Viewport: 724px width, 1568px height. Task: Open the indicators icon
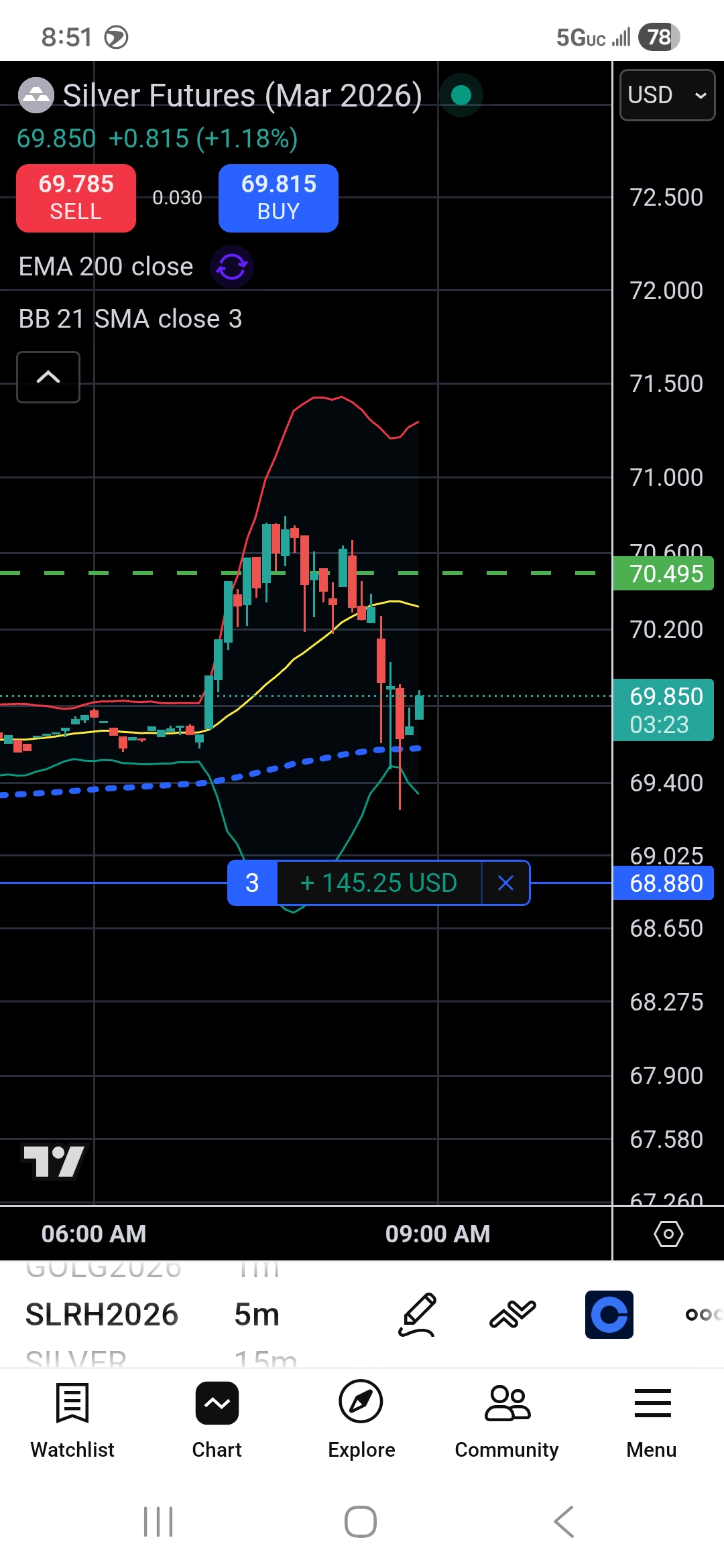click(513, 1315)
